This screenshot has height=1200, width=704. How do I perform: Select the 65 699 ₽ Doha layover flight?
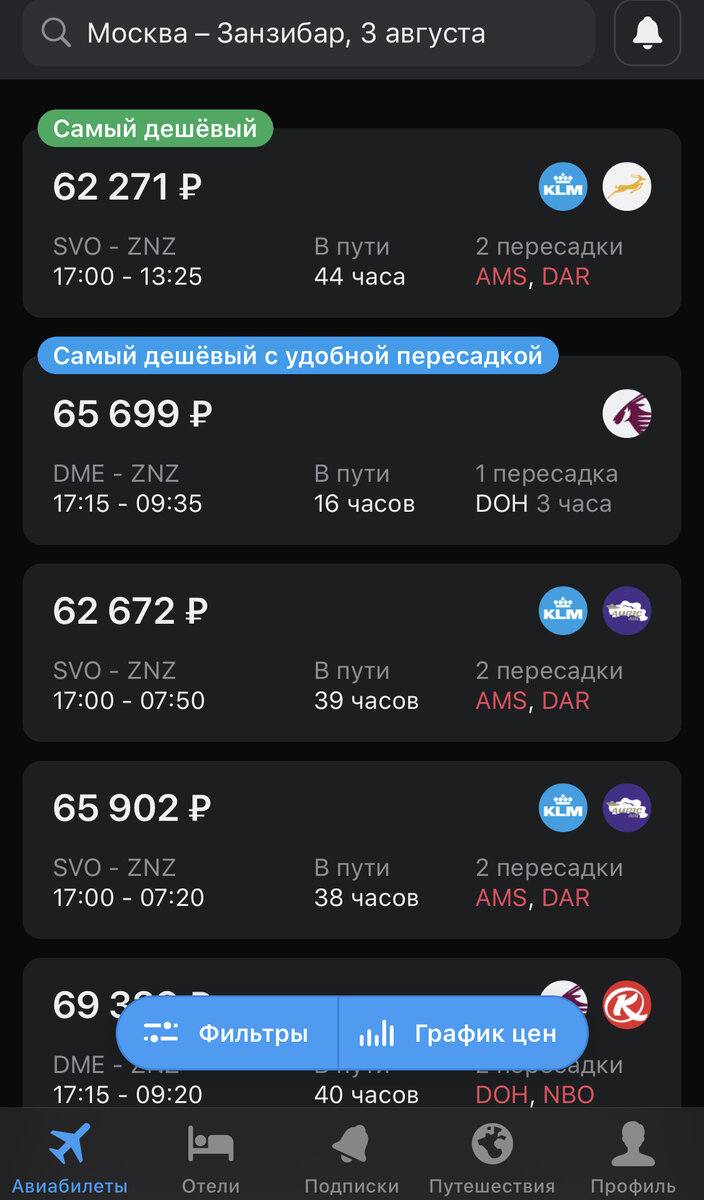click(x=352, y=450)
